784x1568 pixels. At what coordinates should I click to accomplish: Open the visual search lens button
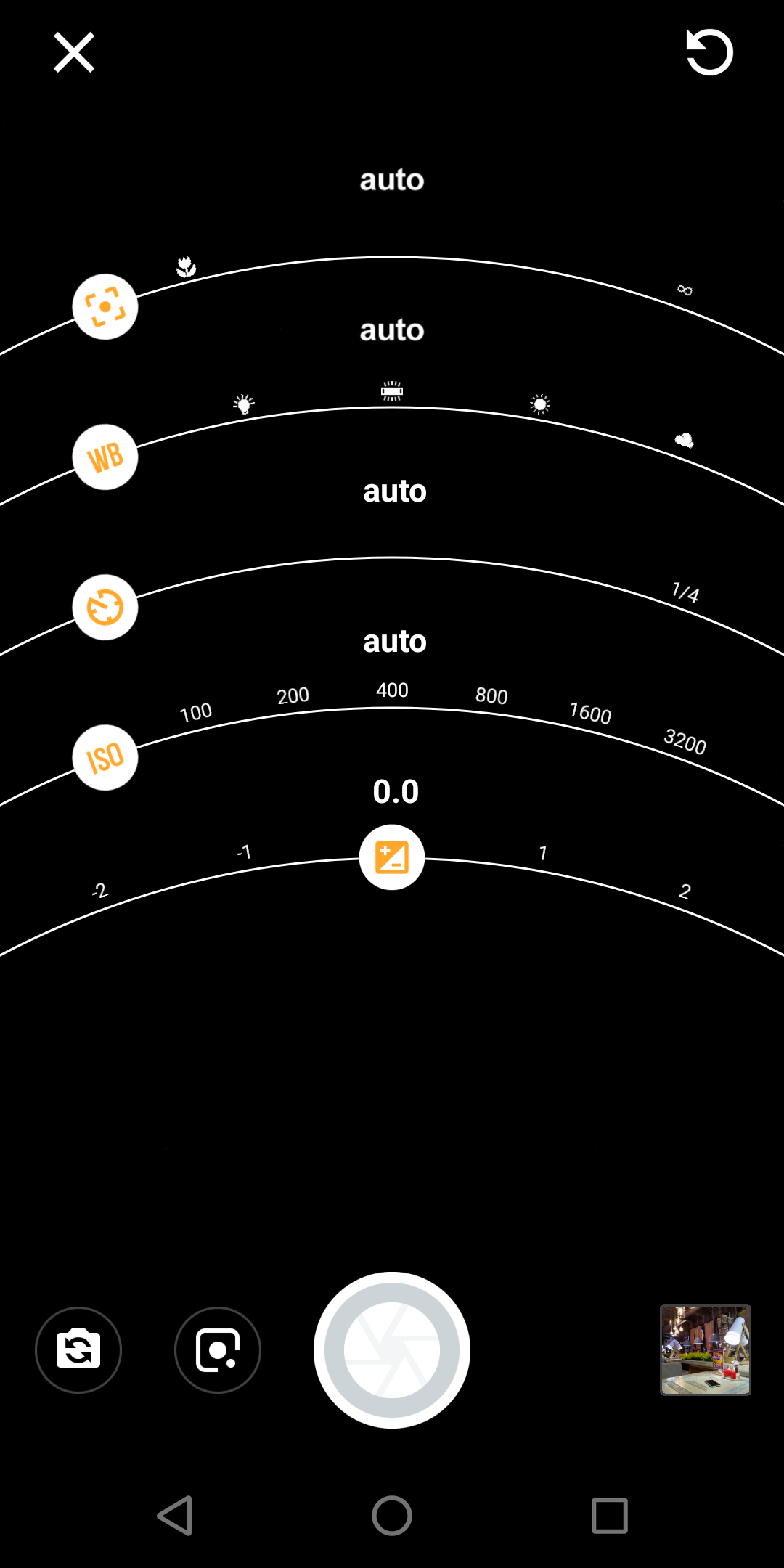218,1350
